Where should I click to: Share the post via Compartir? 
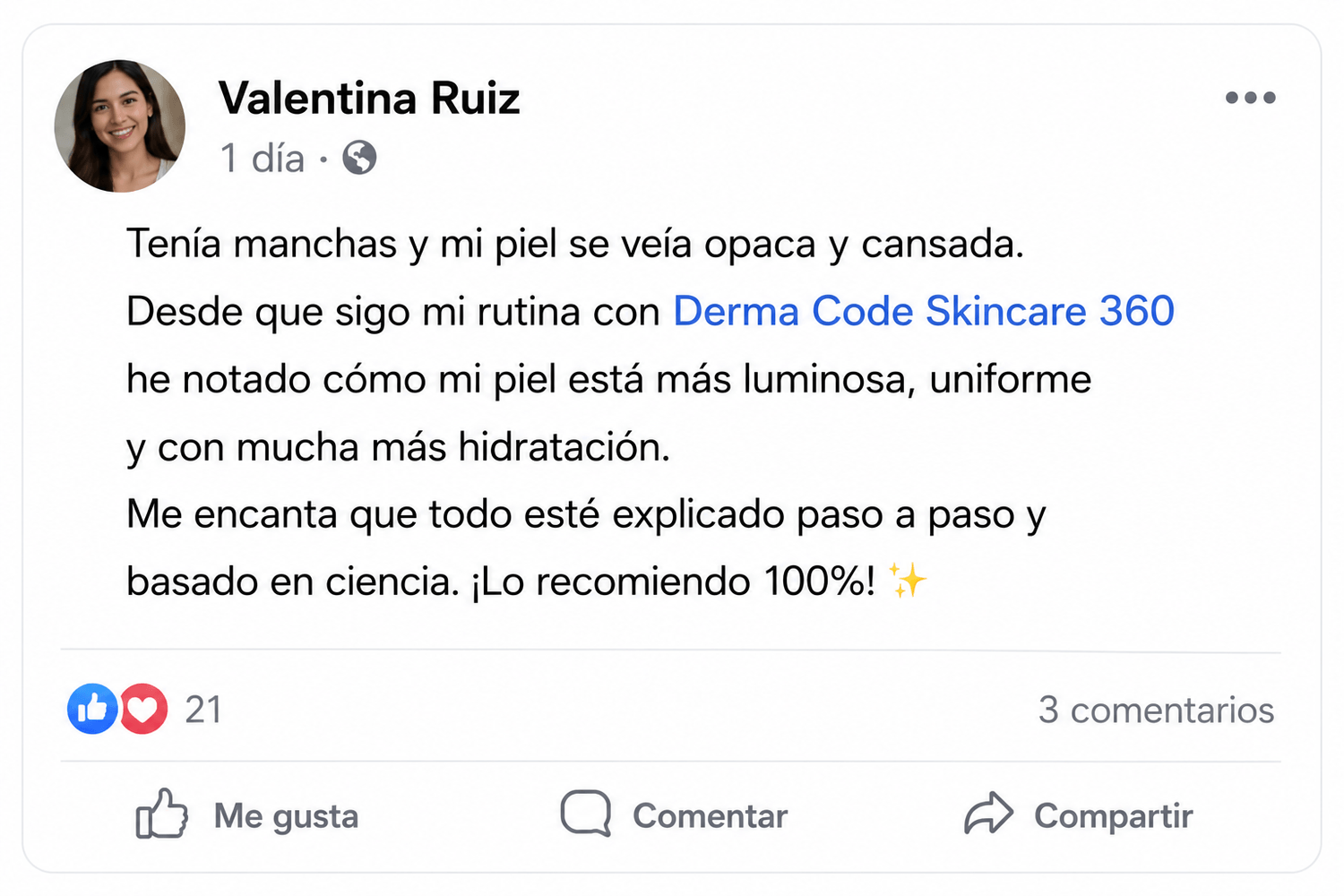[x=1078, y=814]
